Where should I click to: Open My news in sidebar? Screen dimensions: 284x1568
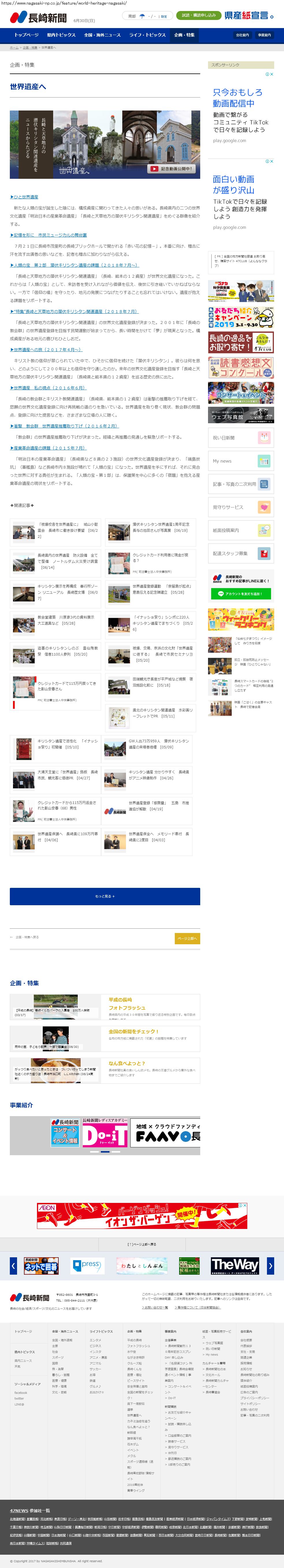[x=241, y=461]
